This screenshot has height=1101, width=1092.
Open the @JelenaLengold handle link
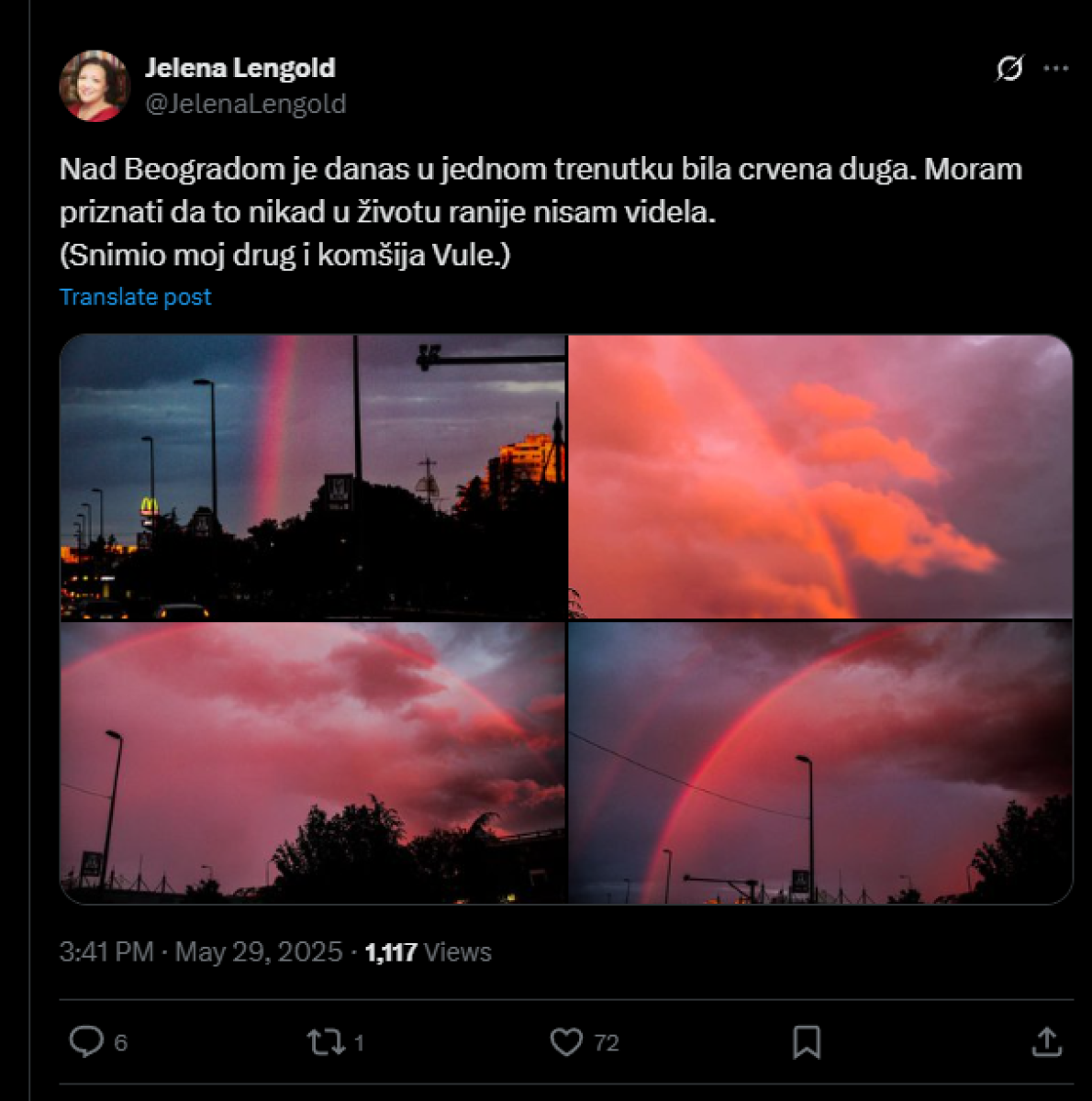[245, 104]
